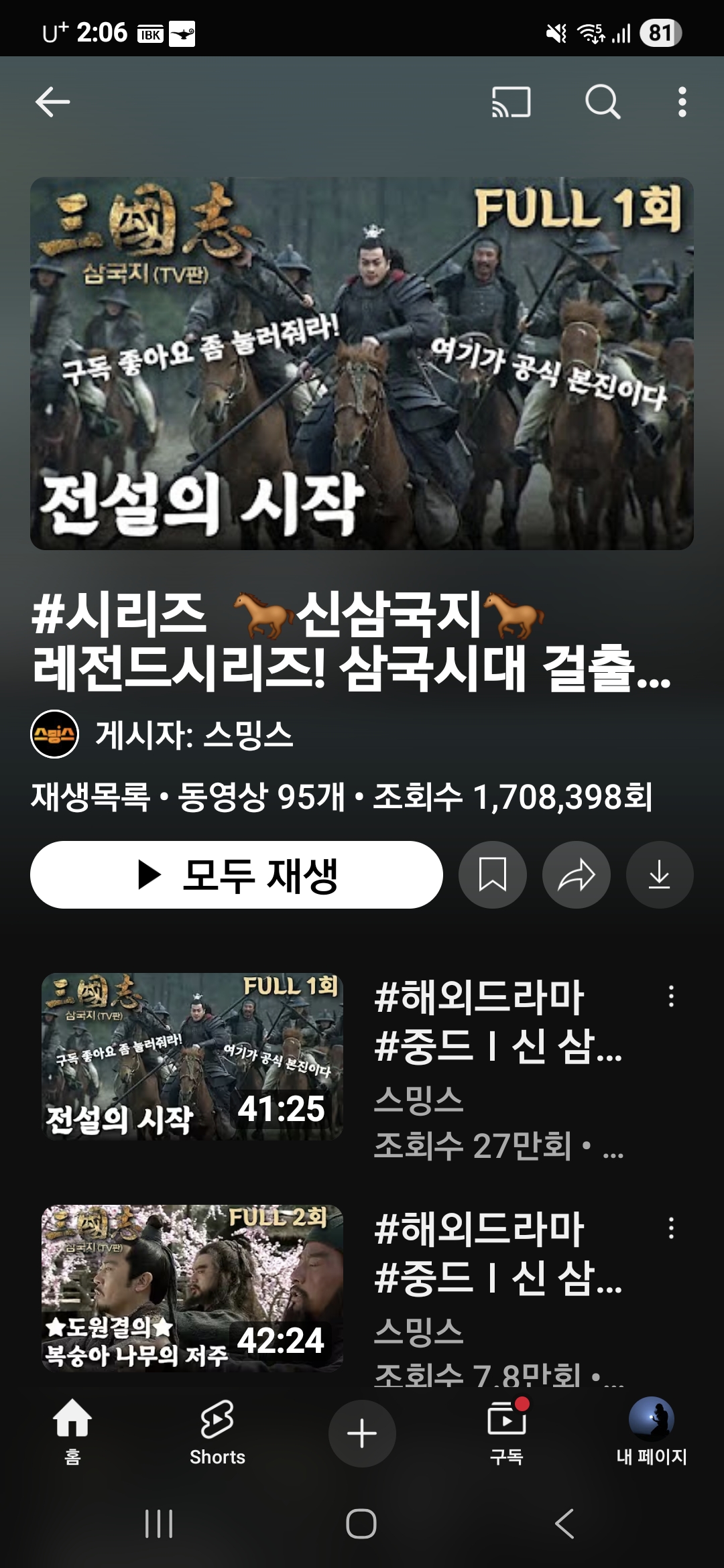Open the FULL 2회 video 도원결의
The width and height of the screenshot is (724, 1568).
point(192,1288)
